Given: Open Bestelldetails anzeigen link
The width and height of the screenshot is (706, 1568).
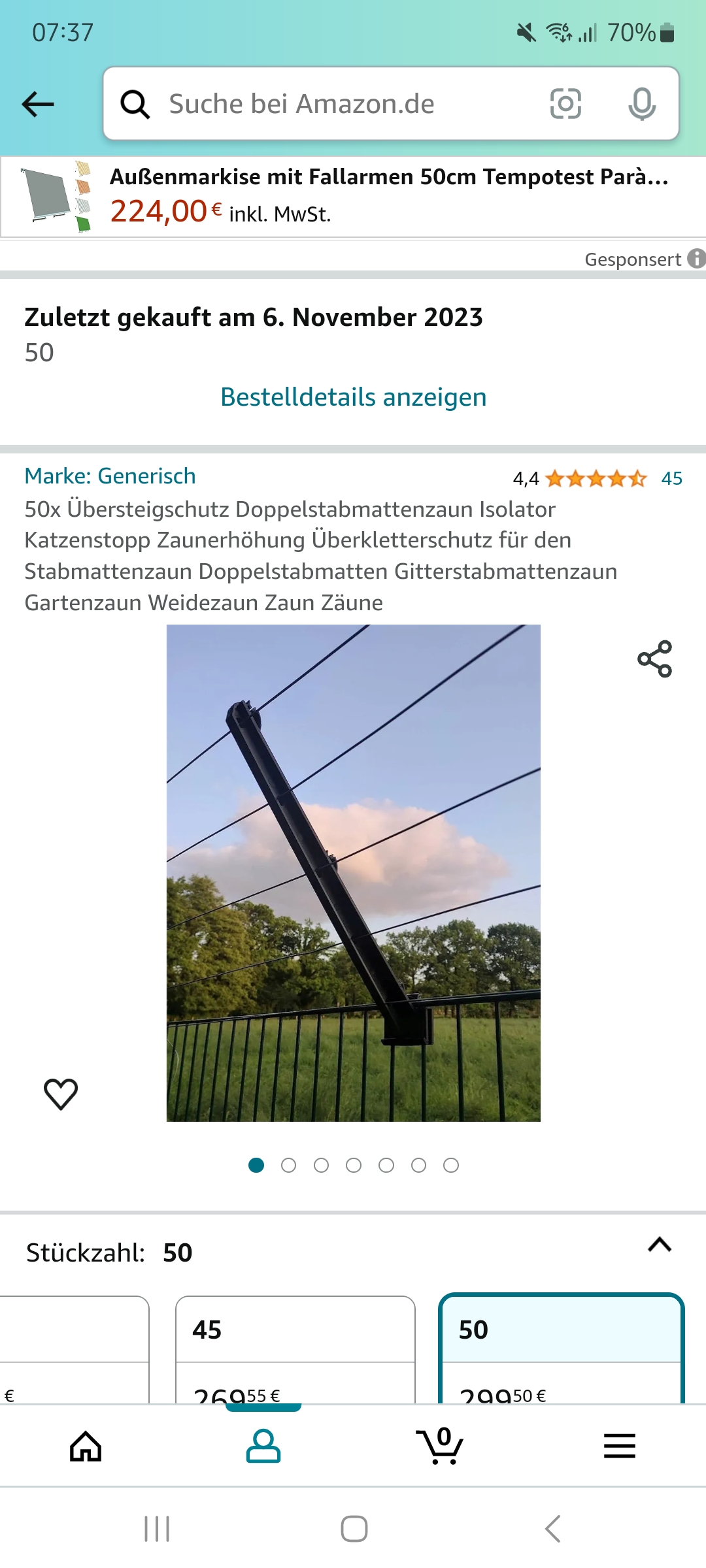Looking at the screenshot, I should click(353, 397).
